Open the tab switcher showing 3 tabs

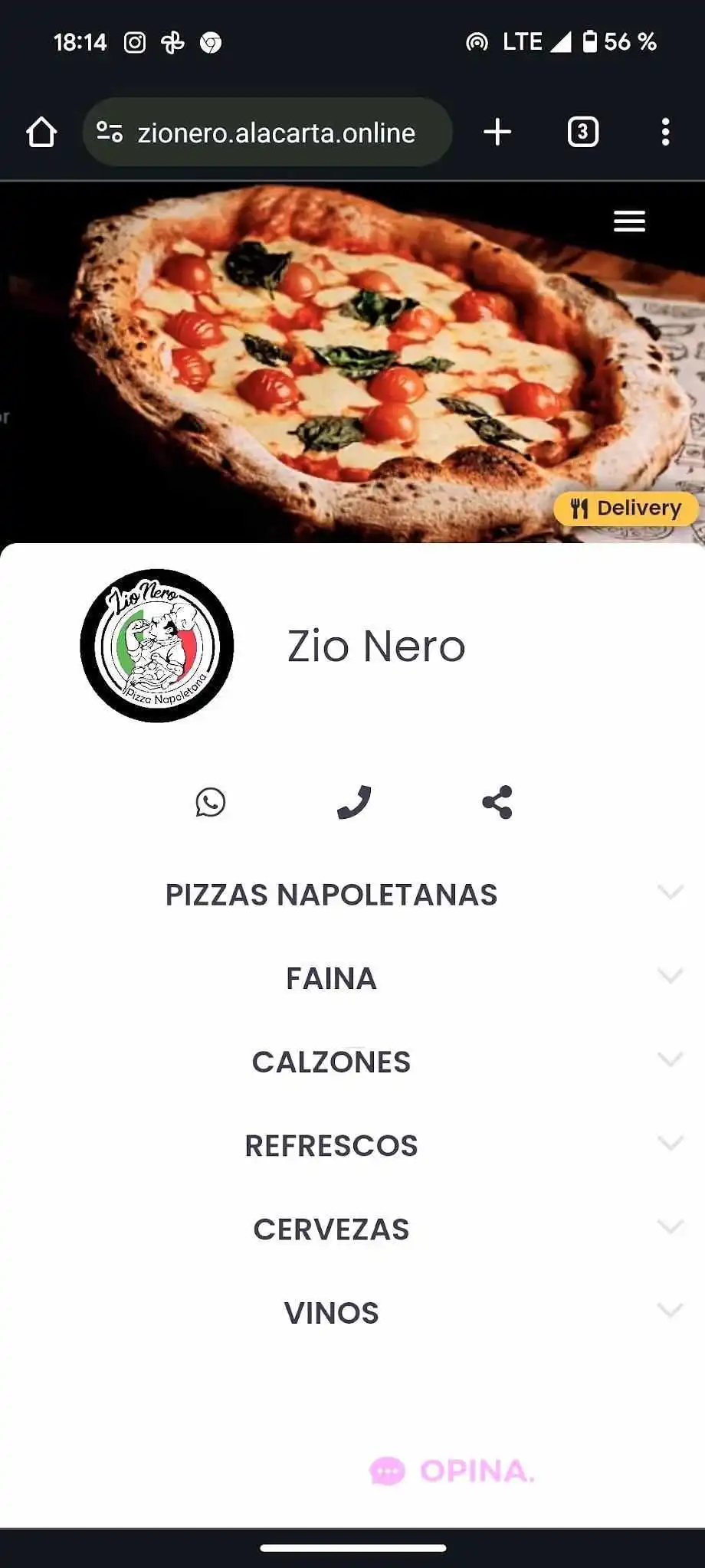[582, 132]
